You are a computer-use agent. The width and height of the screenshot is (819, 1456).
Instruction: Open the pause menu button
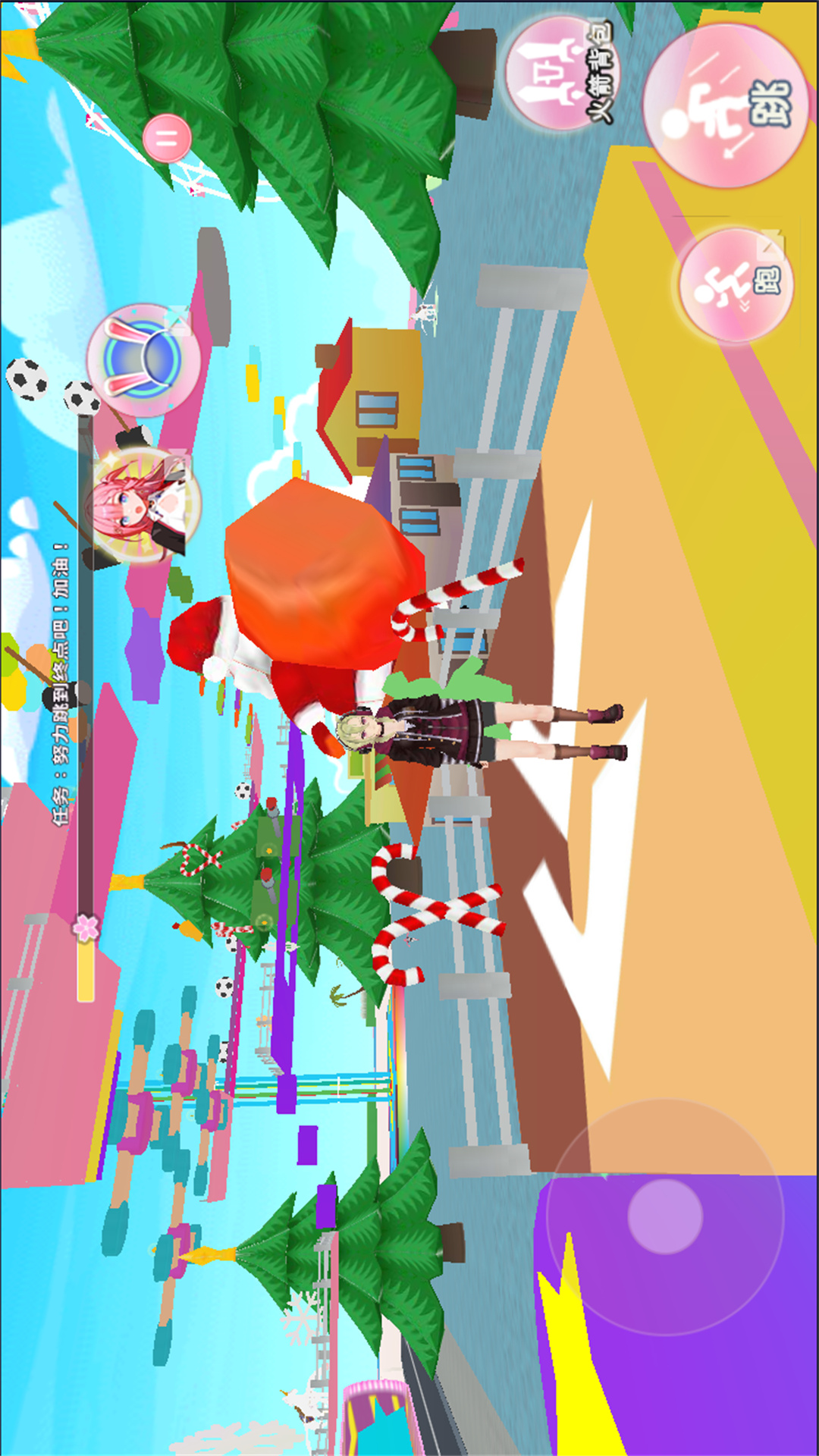[167, 138]
